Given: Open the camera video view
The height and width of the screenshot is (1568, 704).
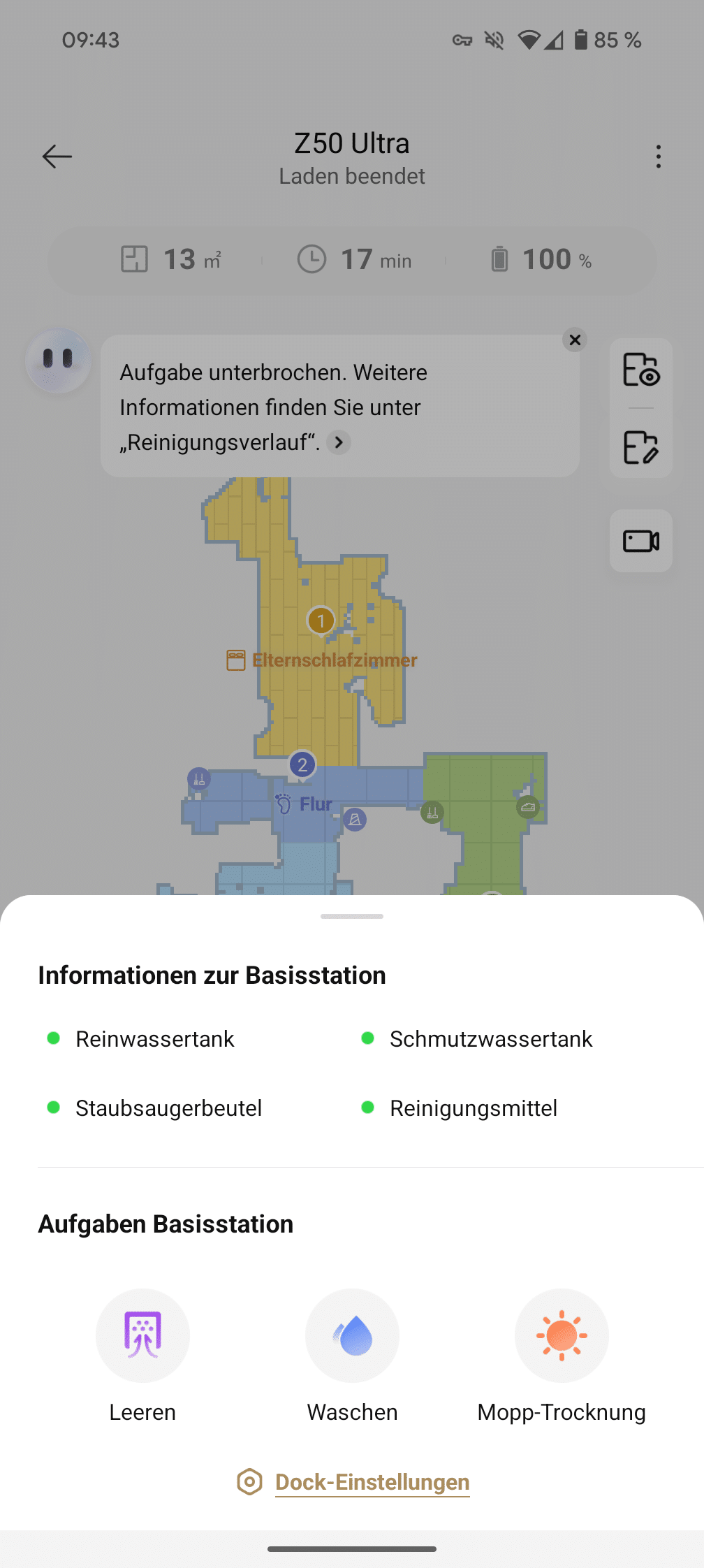Looking at the screenshot, I should (640, 541).
